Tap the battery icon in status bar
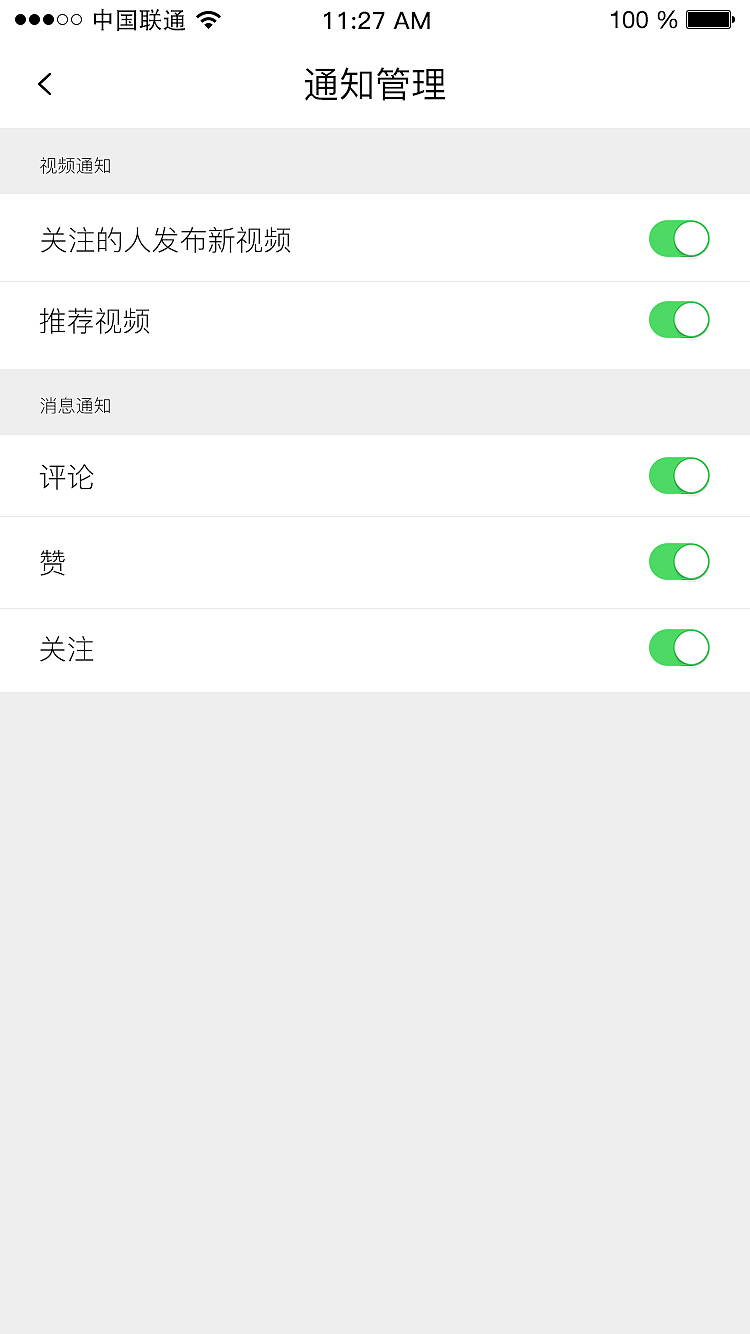 pyautogui.click(x=712, y=18)
